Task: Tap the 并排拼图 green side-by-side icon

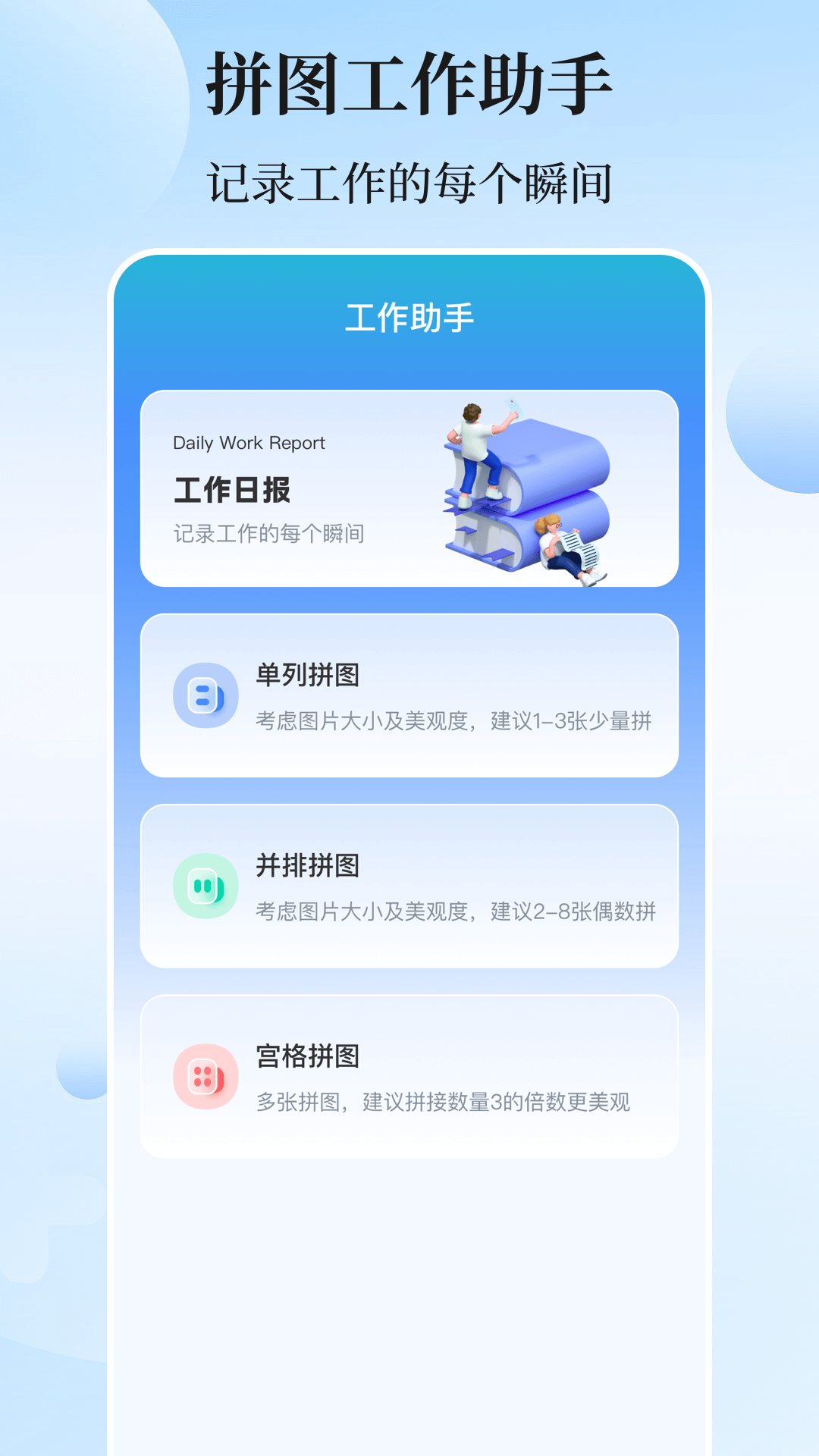Action: pos(205,886)
